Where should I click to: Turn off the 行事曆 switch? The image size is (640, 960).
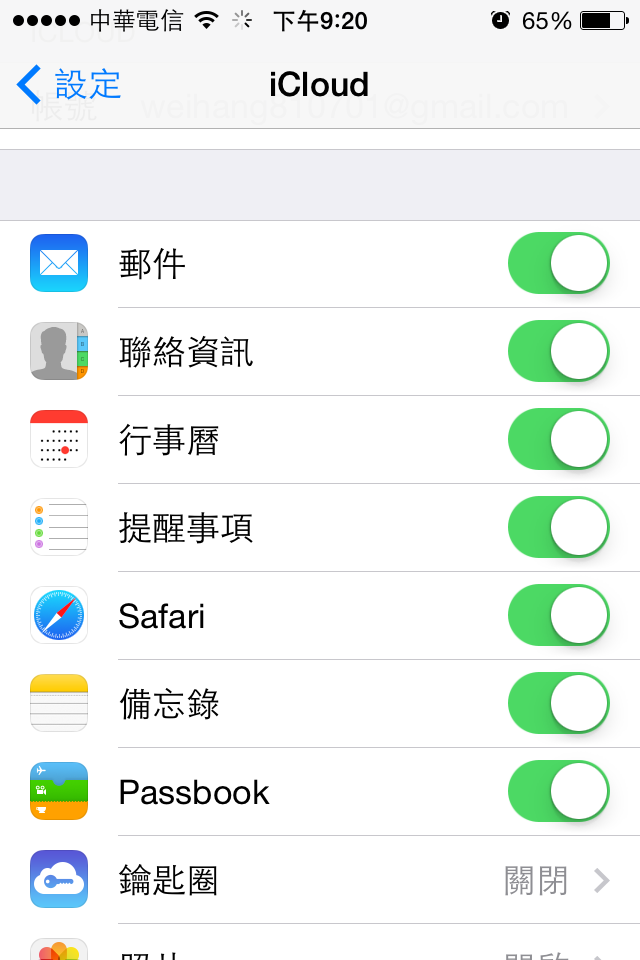pyautogui.click(x=558, y=440)
